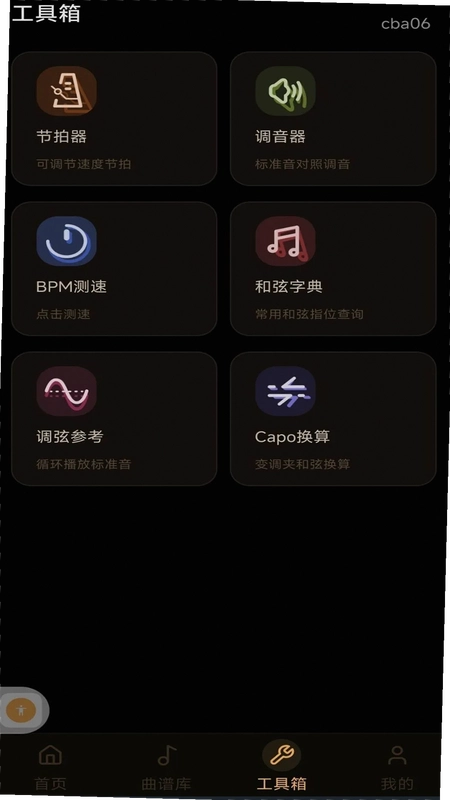Launch the BPM测速 tool
This screenshot has height=800, width=450.
(114, 268)
